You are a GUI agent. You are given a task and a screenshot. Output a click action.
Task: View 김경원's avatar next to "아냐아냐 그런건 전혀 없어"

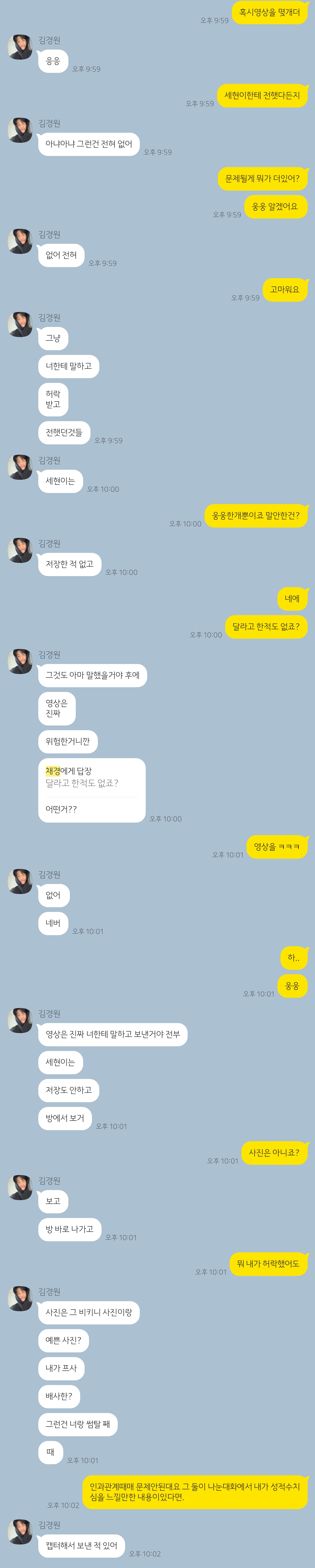[x=20, y=130]
